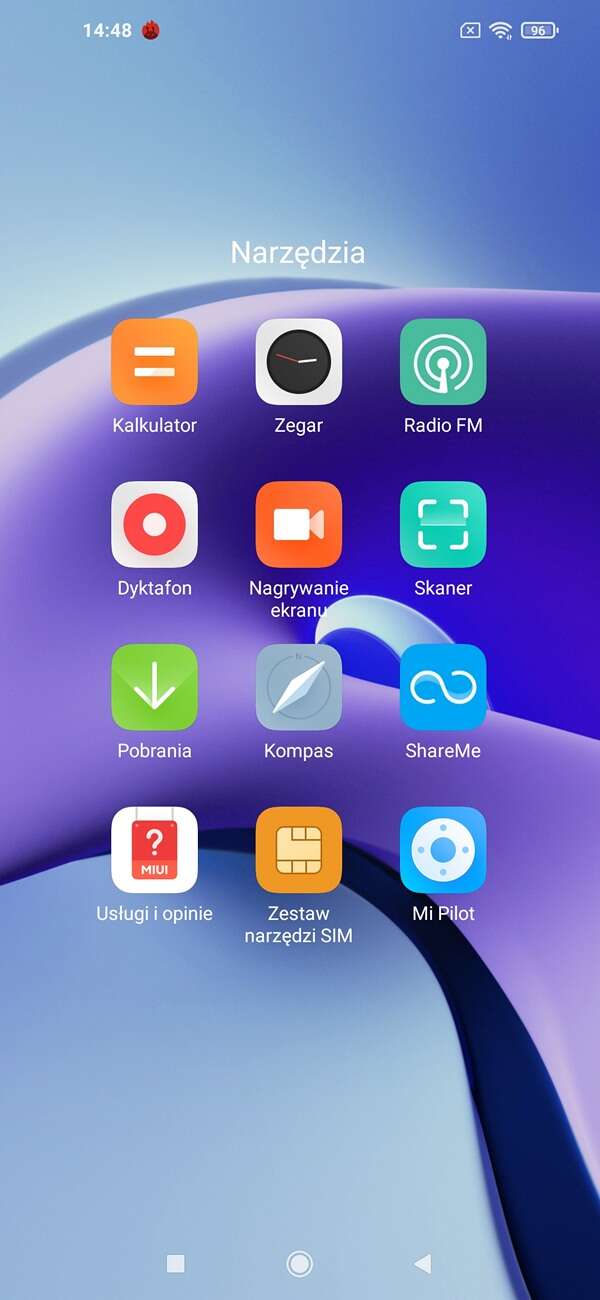Open the Kalkulator app
Screen dimensions: 600x1300
[x=154, y=361]
